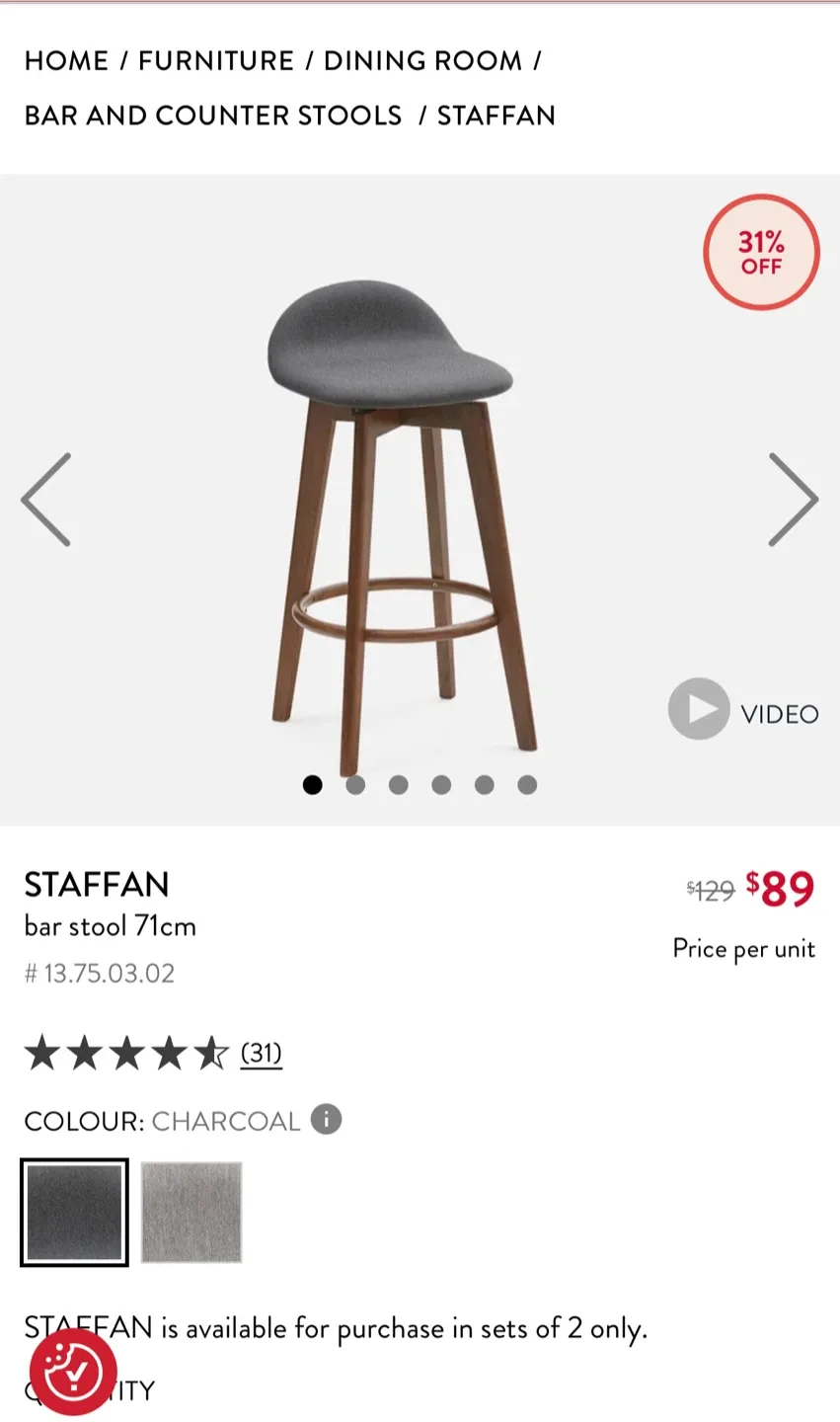Open the 31 customer reviews
This screenshot has width=840, height=1422.
[x=262, y=1053]
